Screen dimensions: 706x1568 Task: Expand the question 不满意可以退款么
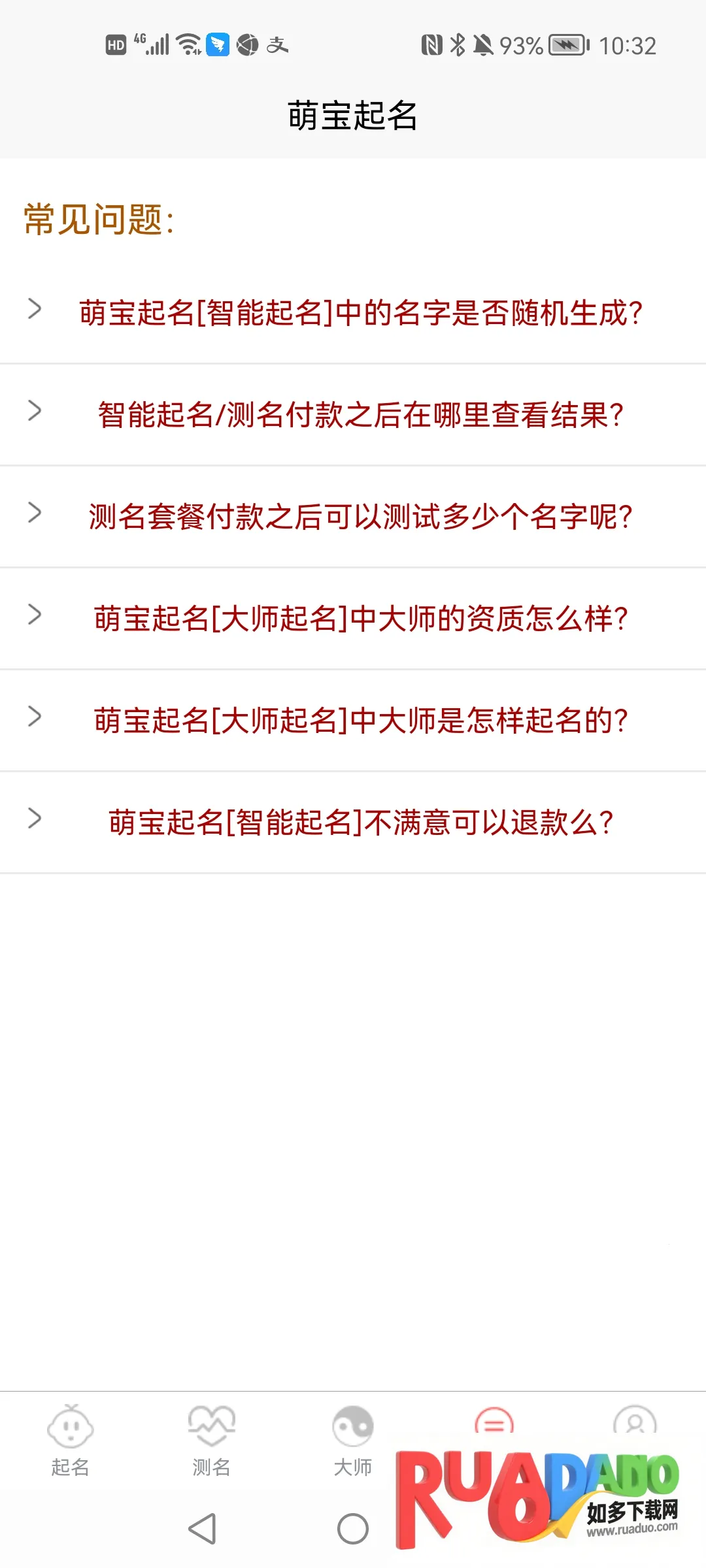[x=361, y=822]
